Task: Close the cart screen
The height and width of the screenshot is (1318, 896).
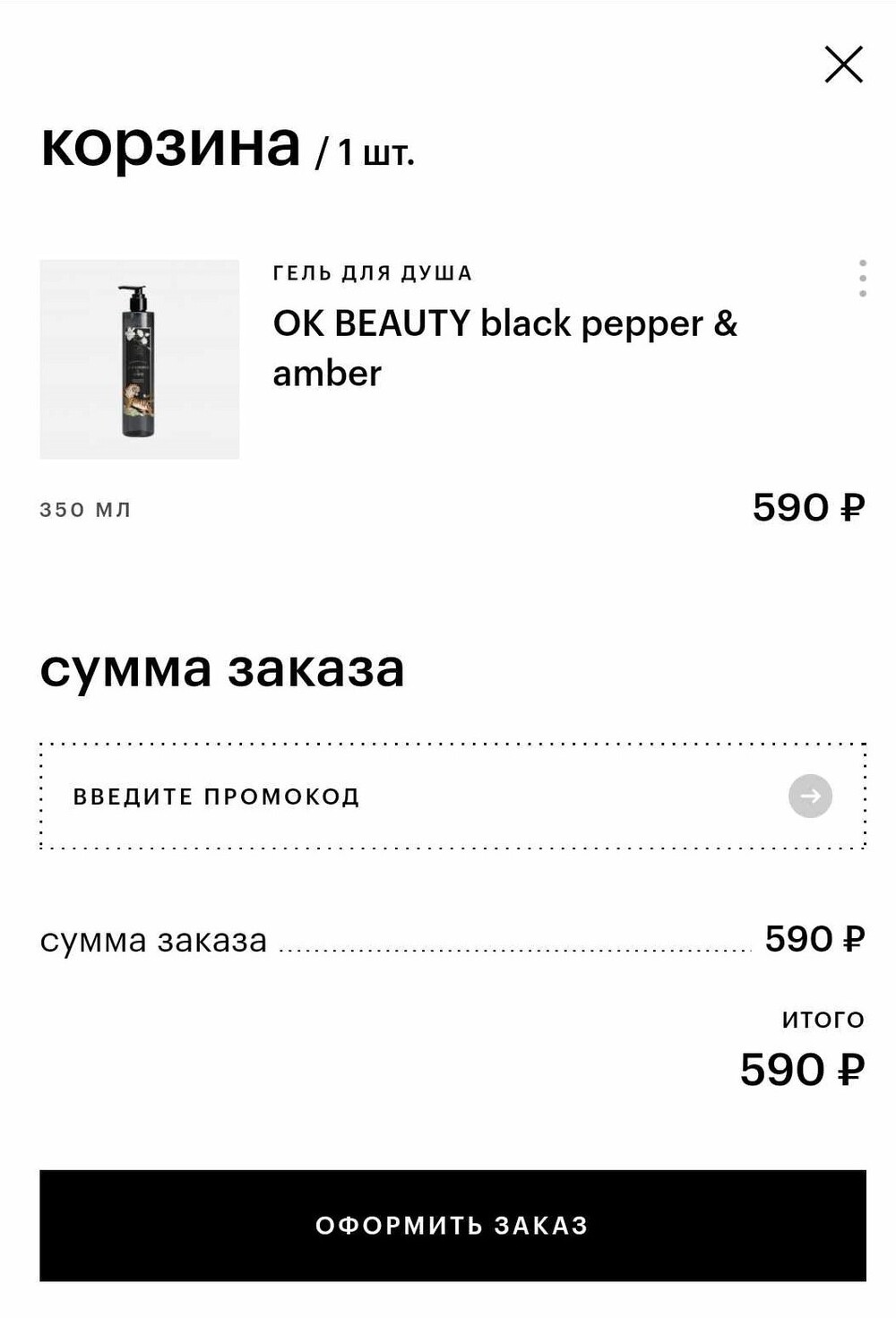Action: (x=843, y=65)
